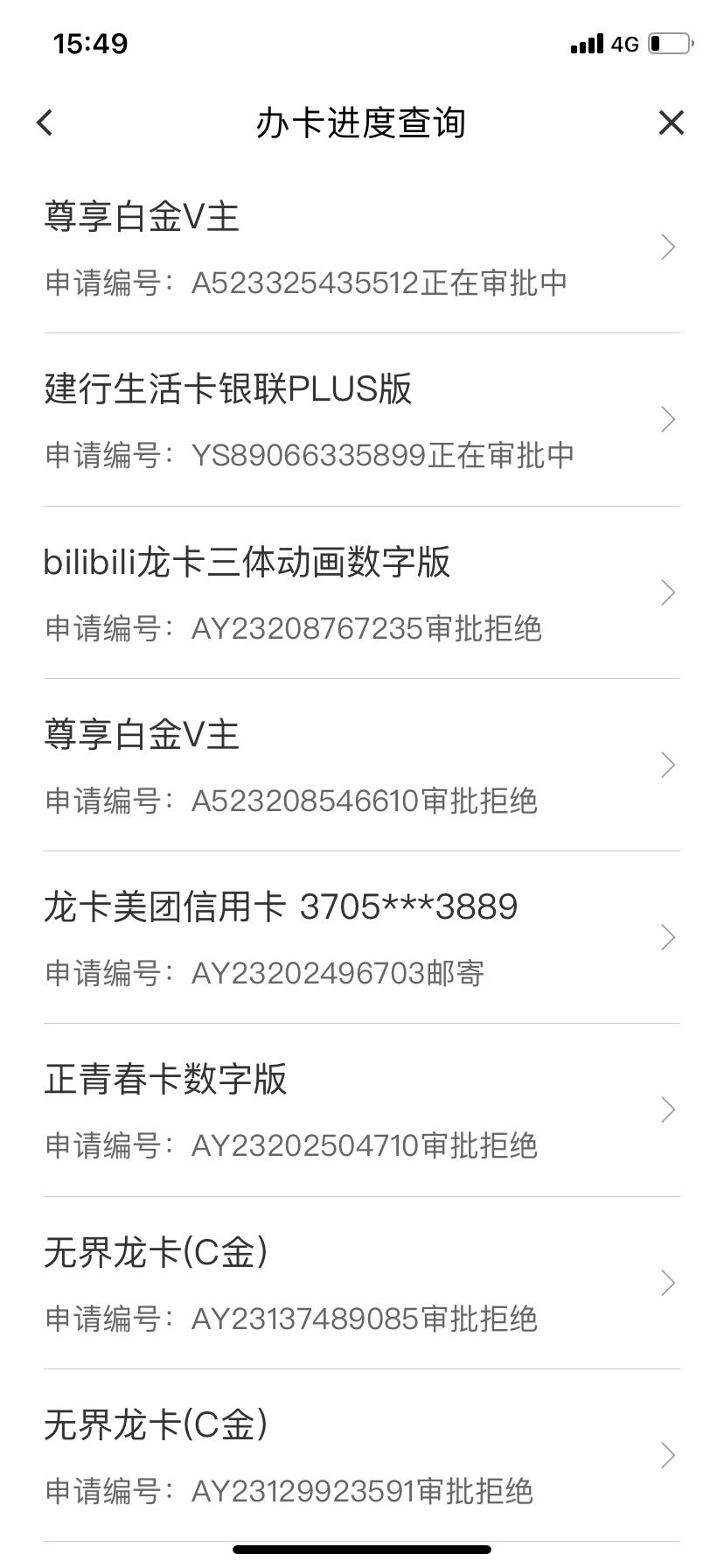Screen dimensions: 724x1568
Task: Open 无界龙卡(C金) application AY23137489085
Action: coord(362,1283)
